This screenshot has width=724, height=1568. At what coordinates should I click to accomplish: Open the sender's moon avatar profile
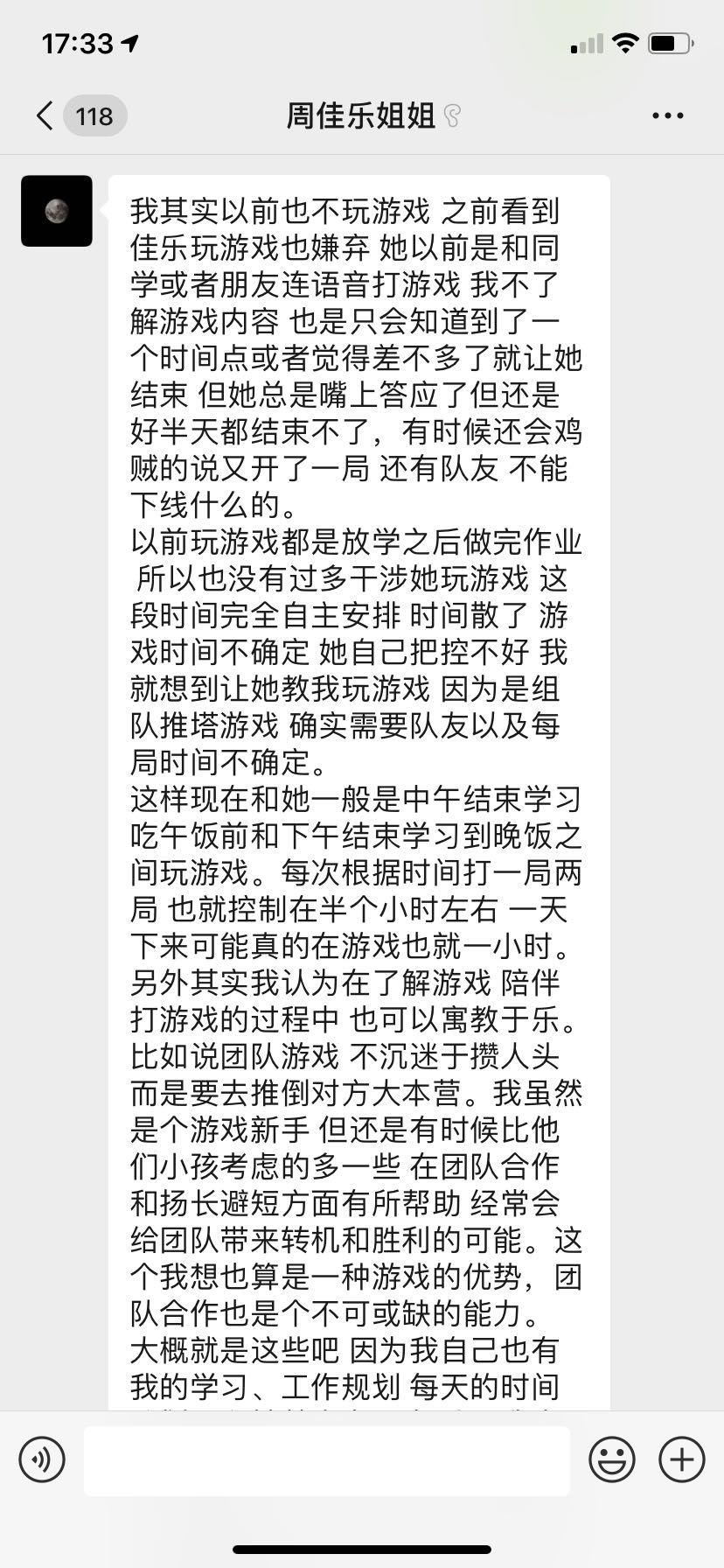pos(57,211)
